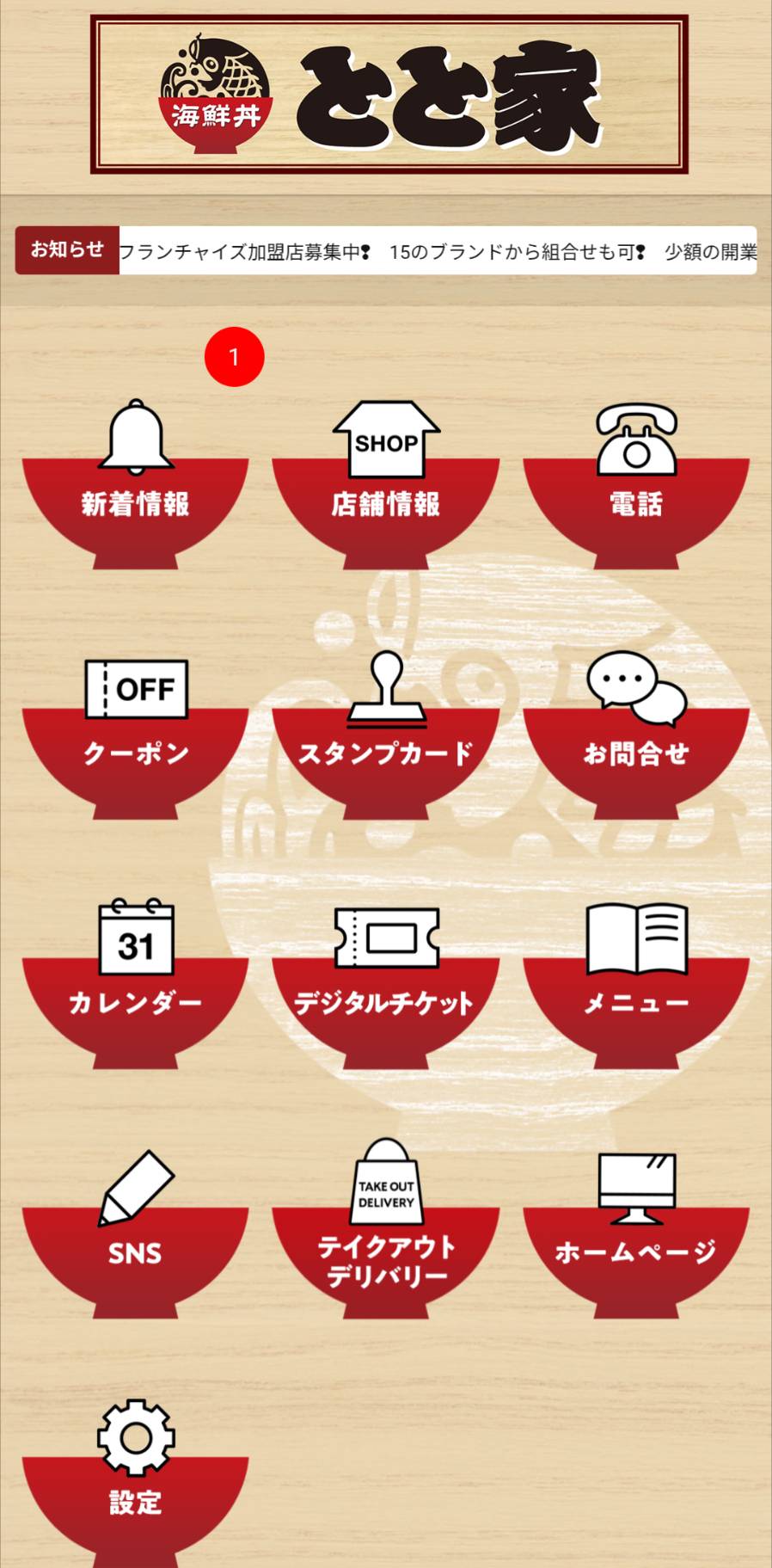
Task: Tap the red notification badge showing 1
Action: tap(232, 354)
